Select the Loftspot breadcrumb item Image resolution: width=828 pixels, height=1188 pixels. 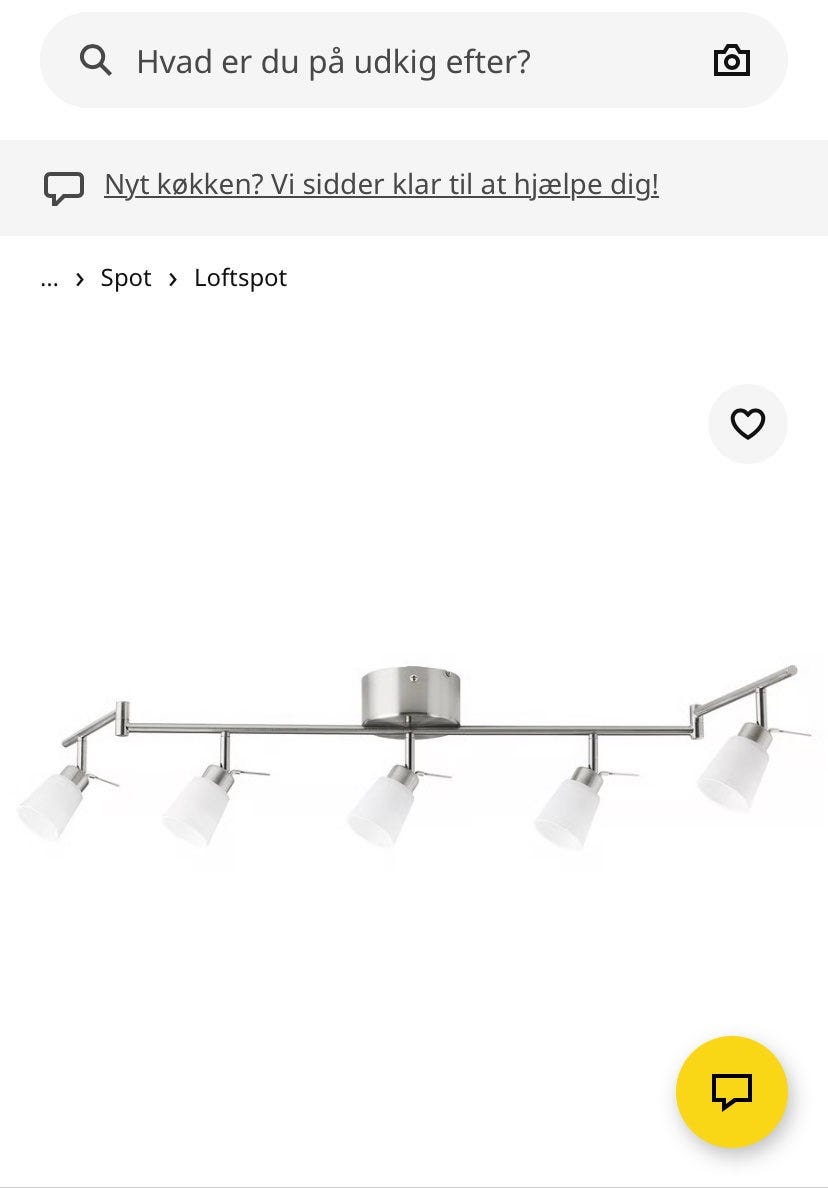[x=240, y=278]
